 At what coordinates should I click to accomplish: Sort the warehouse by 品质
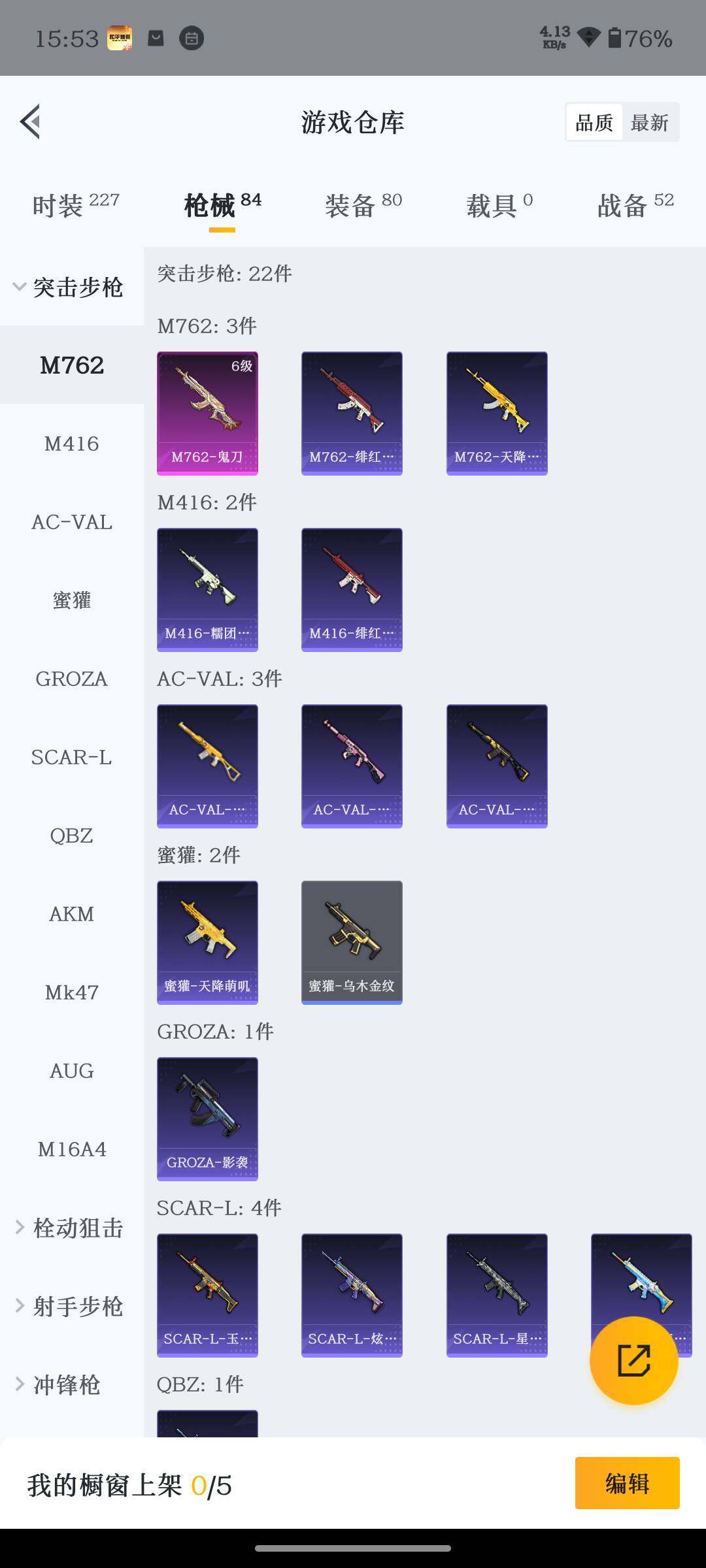point(594,122)
